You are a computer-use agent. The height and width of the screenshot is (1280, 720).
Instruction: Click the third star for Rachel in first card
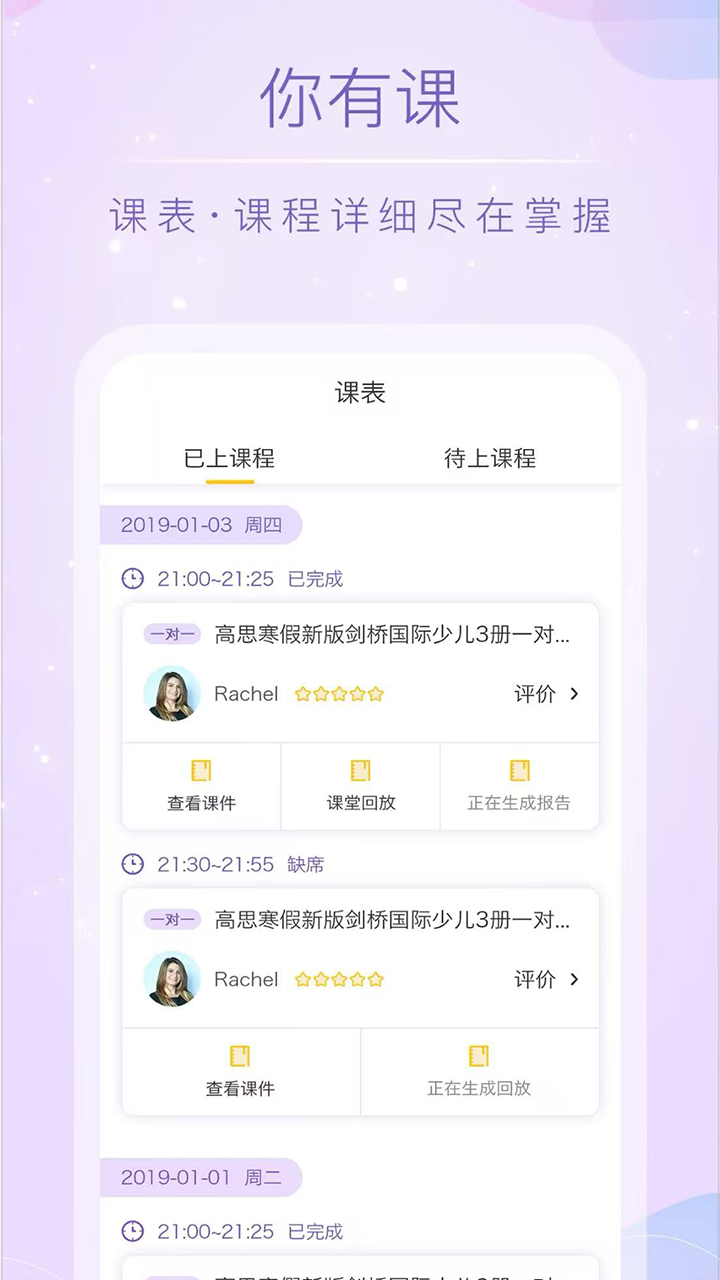339,694
